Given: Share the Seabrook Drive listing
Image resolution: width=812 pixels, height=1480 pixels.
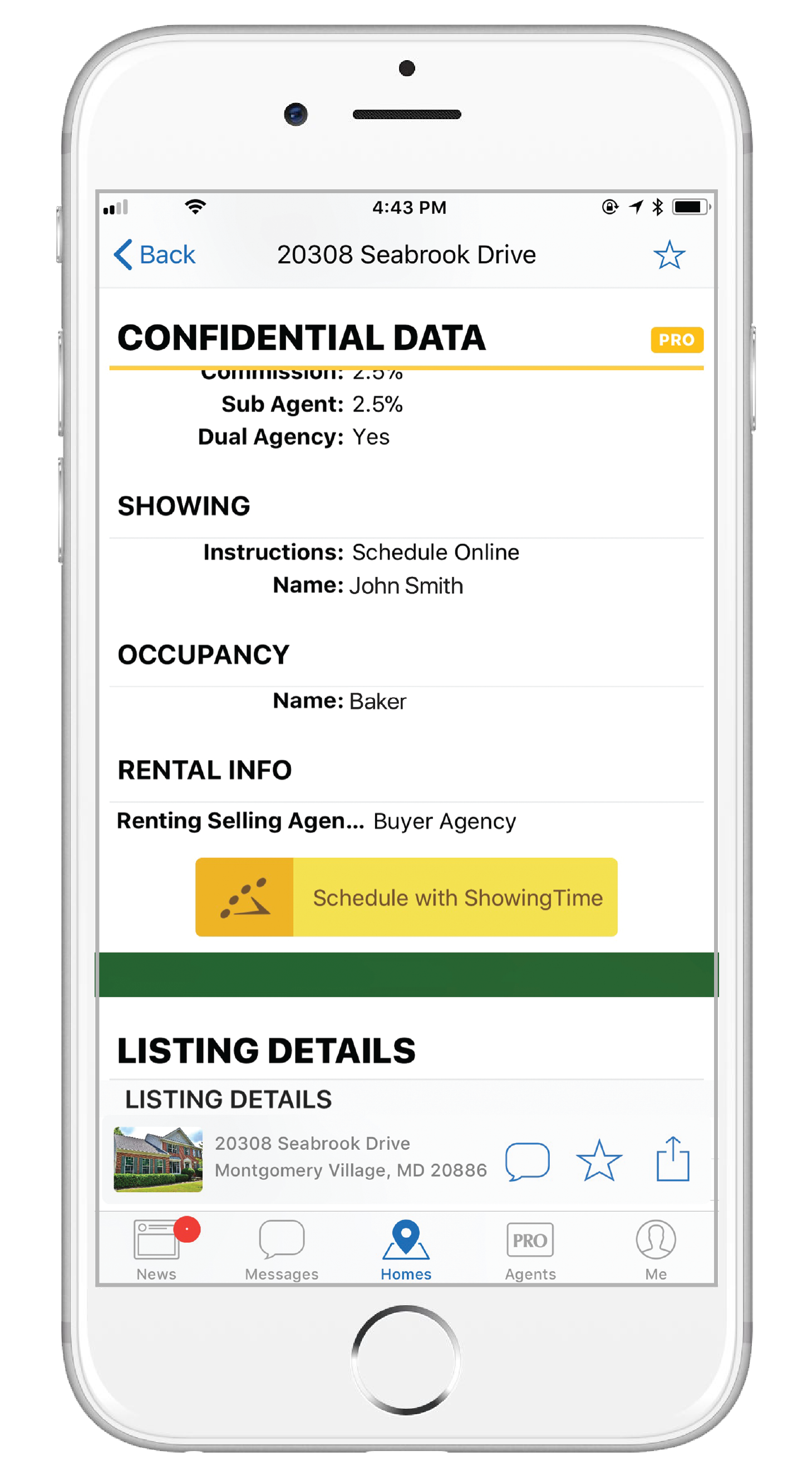Looking at the screenshot, I should pos(672,1159).
